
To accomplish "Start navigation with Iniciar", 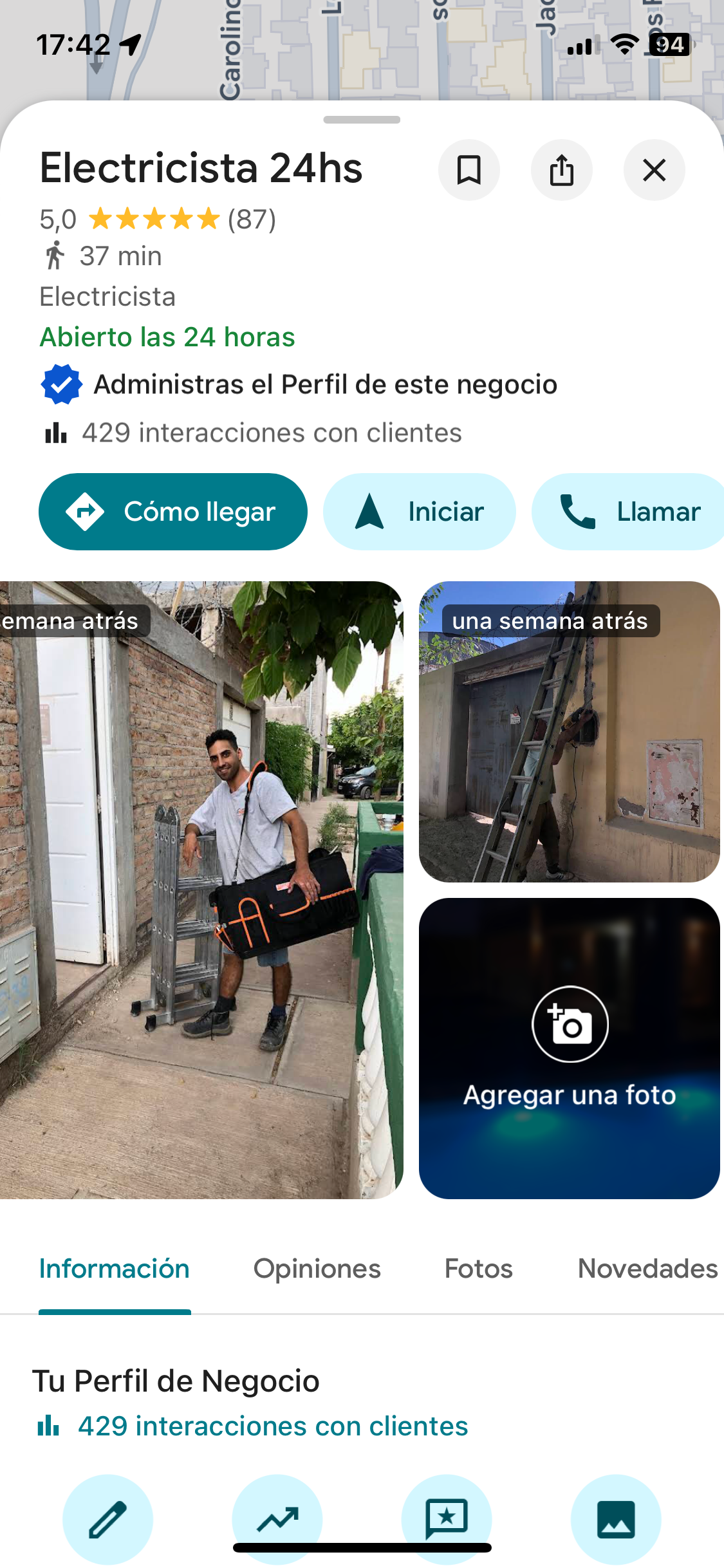I will (419, 512).
